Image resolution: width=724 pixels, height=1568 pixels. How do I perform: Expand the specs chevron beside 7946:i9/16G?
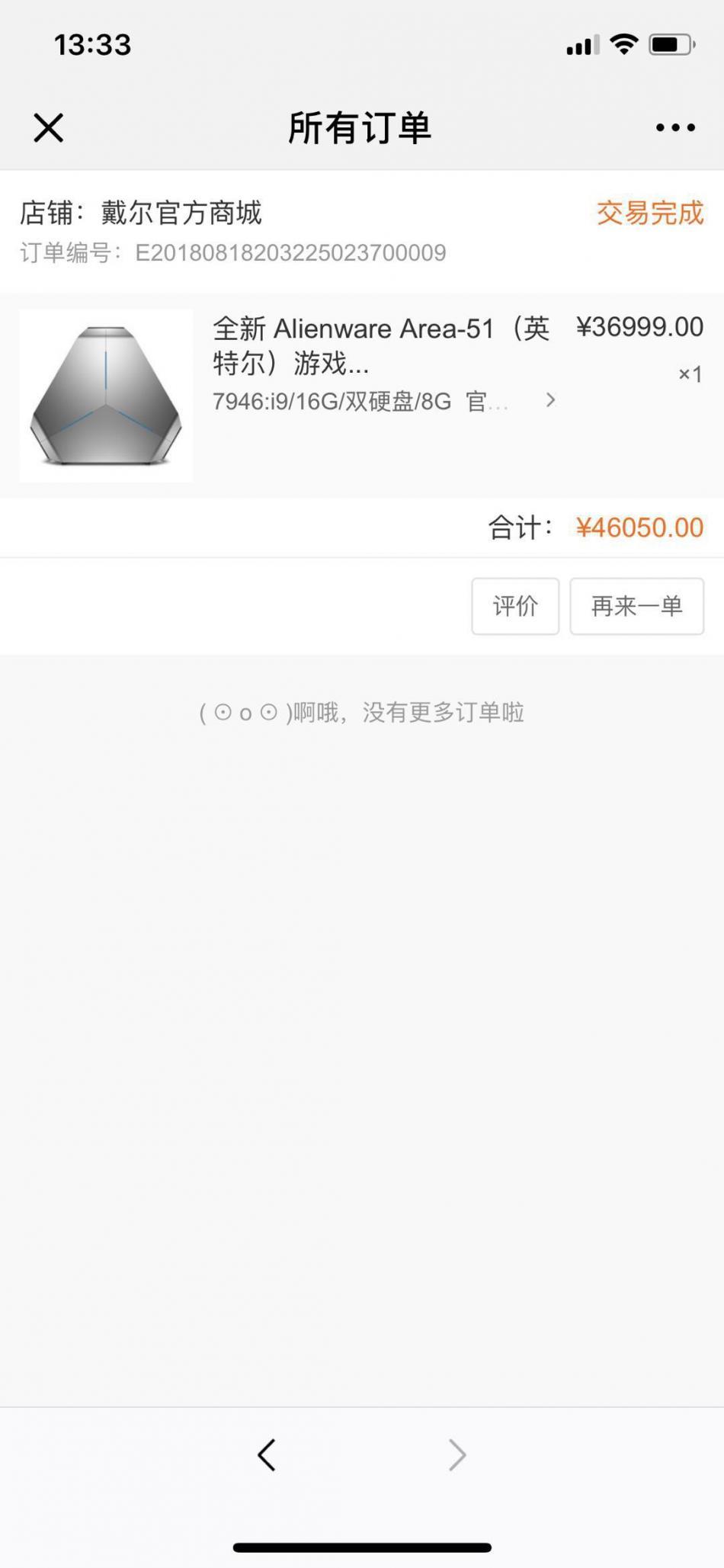click(550, 400)
